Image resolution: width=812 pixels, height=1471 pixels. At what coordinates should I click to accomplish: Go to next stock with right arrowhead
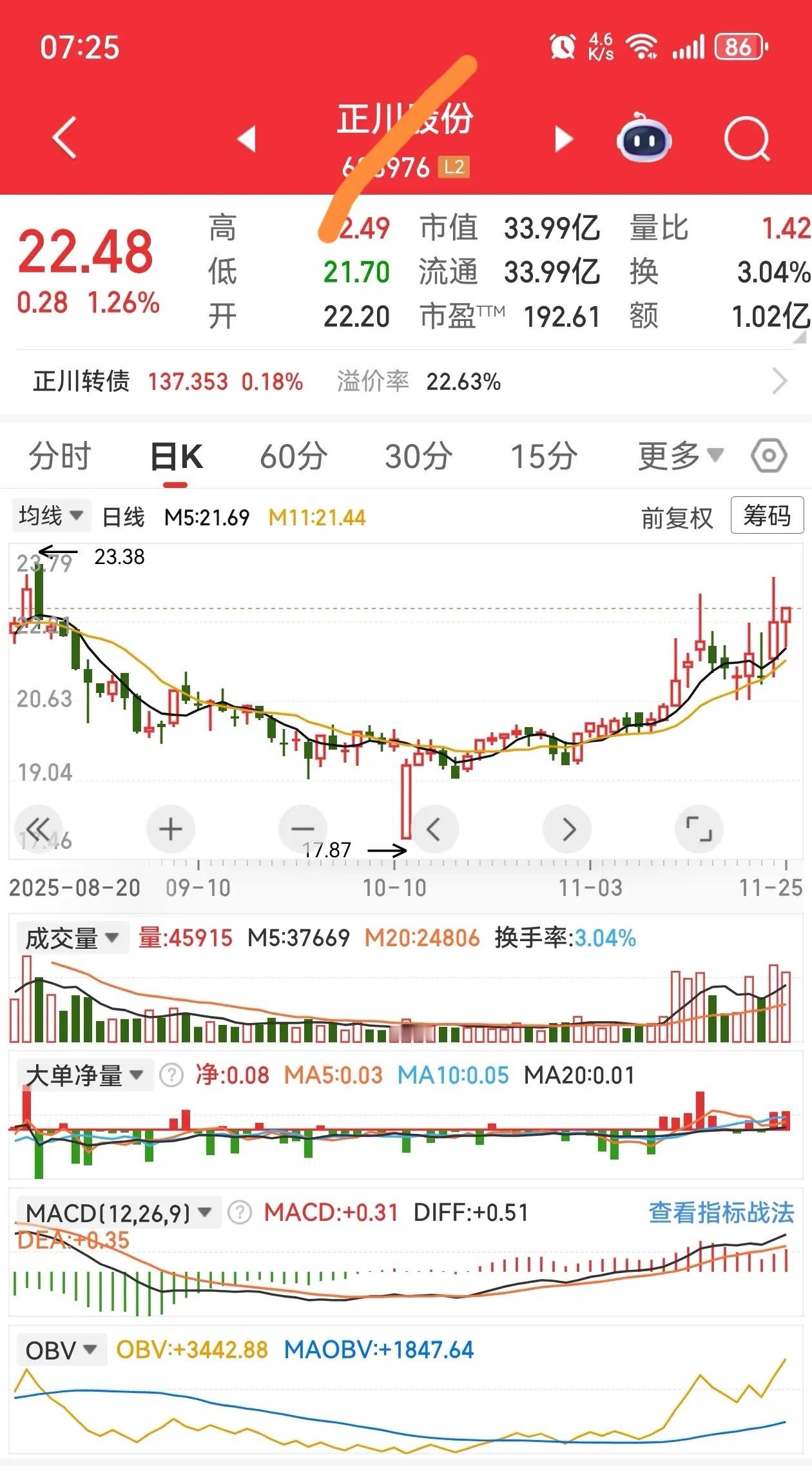[x=563, y=137]
